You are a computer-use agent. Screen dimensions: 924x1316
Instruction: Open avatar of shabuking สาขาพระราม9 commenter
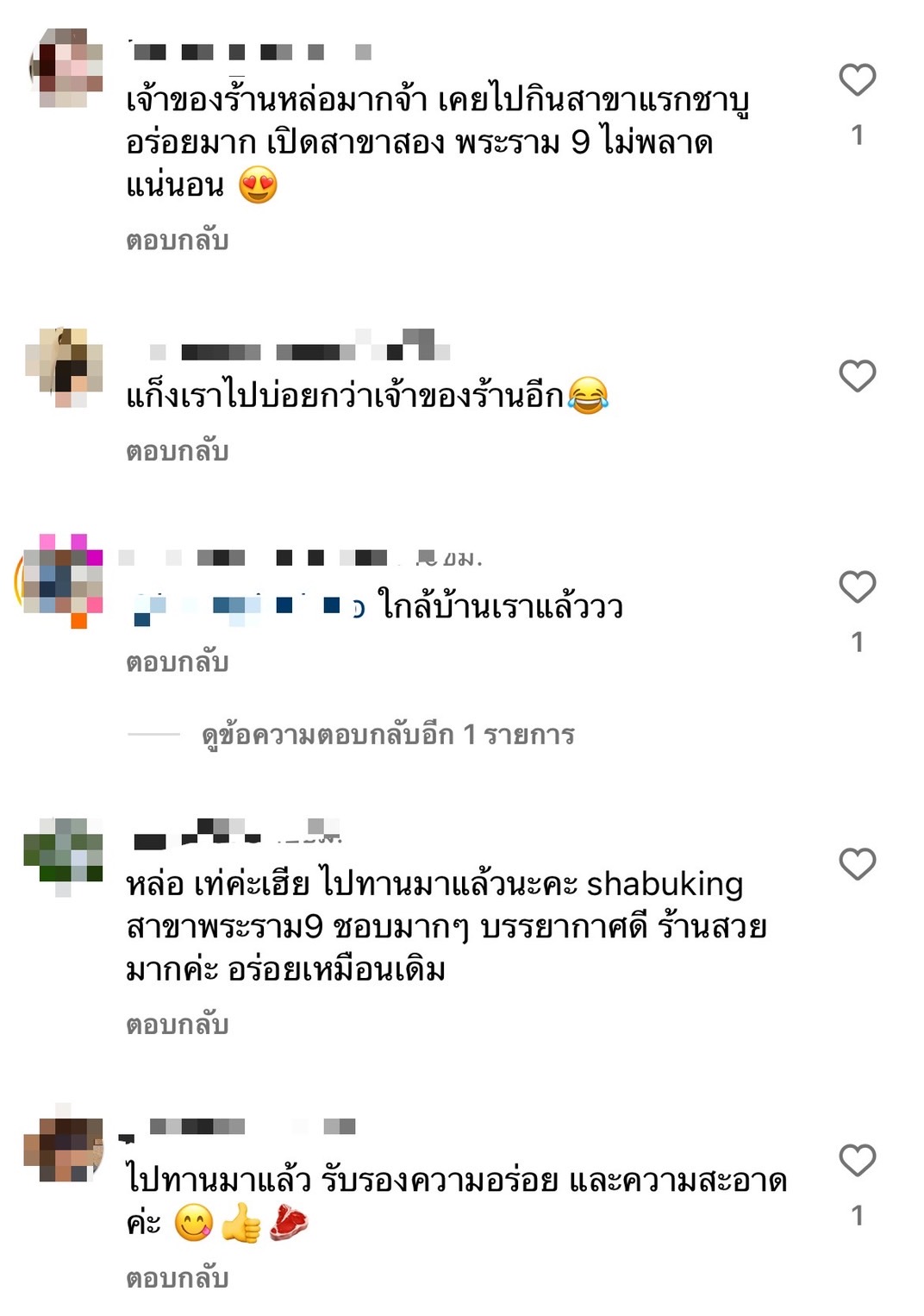pos(65,854)
